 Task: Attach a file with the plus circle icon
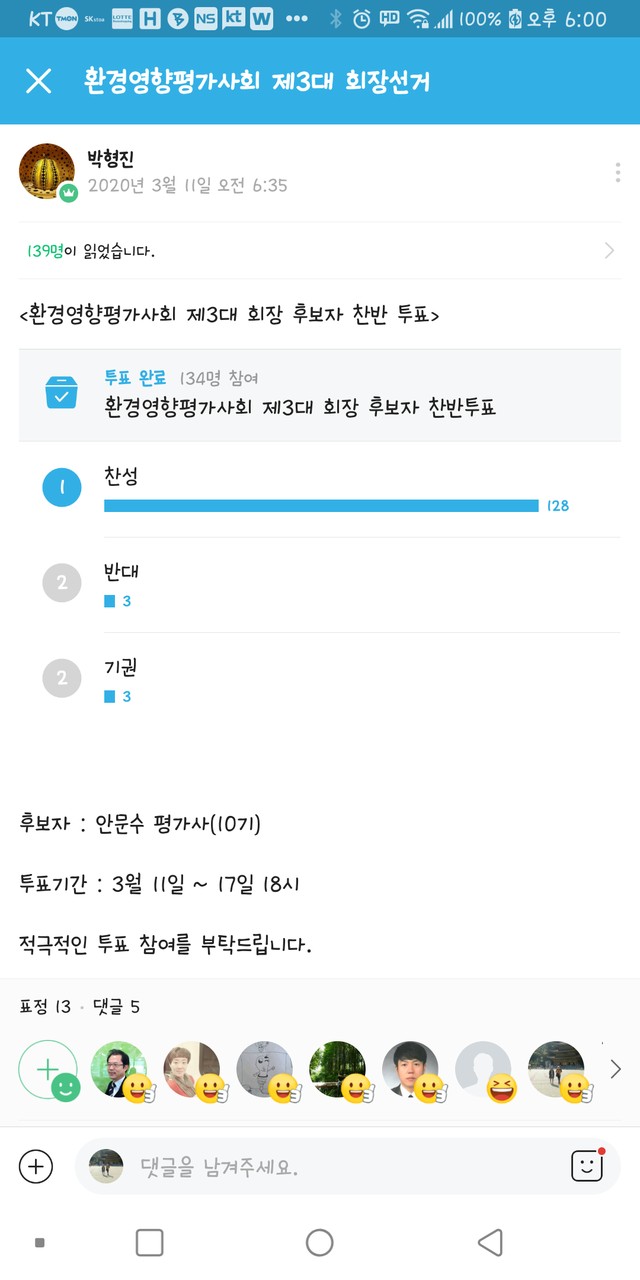[36, 1166]
